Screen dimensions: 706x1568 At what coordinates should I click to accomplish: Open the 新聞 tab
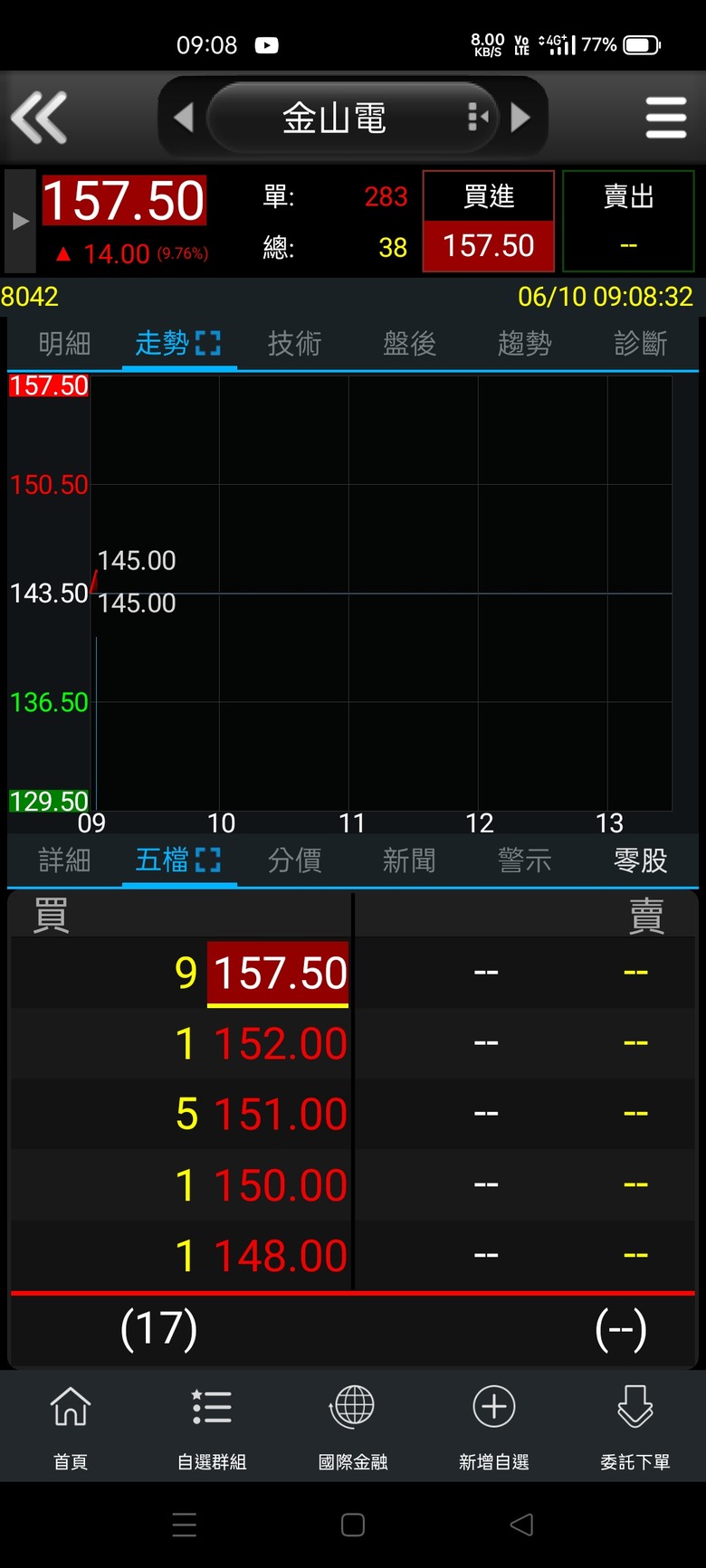tap(409, 860)
